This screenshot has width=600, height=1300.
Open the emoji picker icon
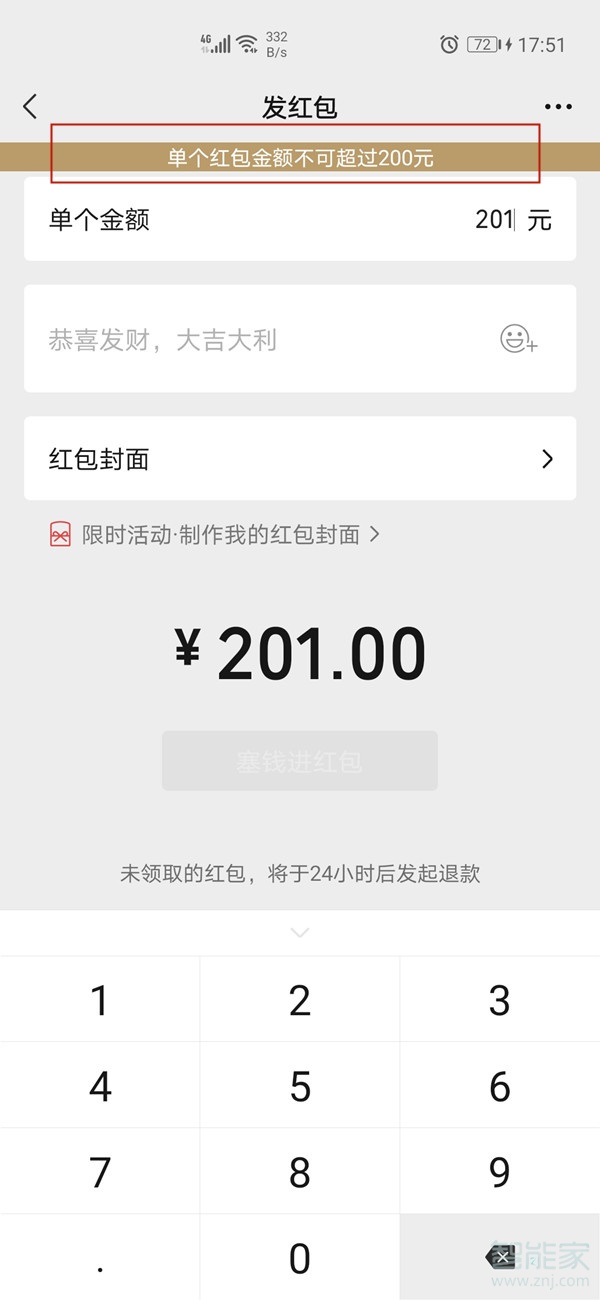tap(519, 339)
